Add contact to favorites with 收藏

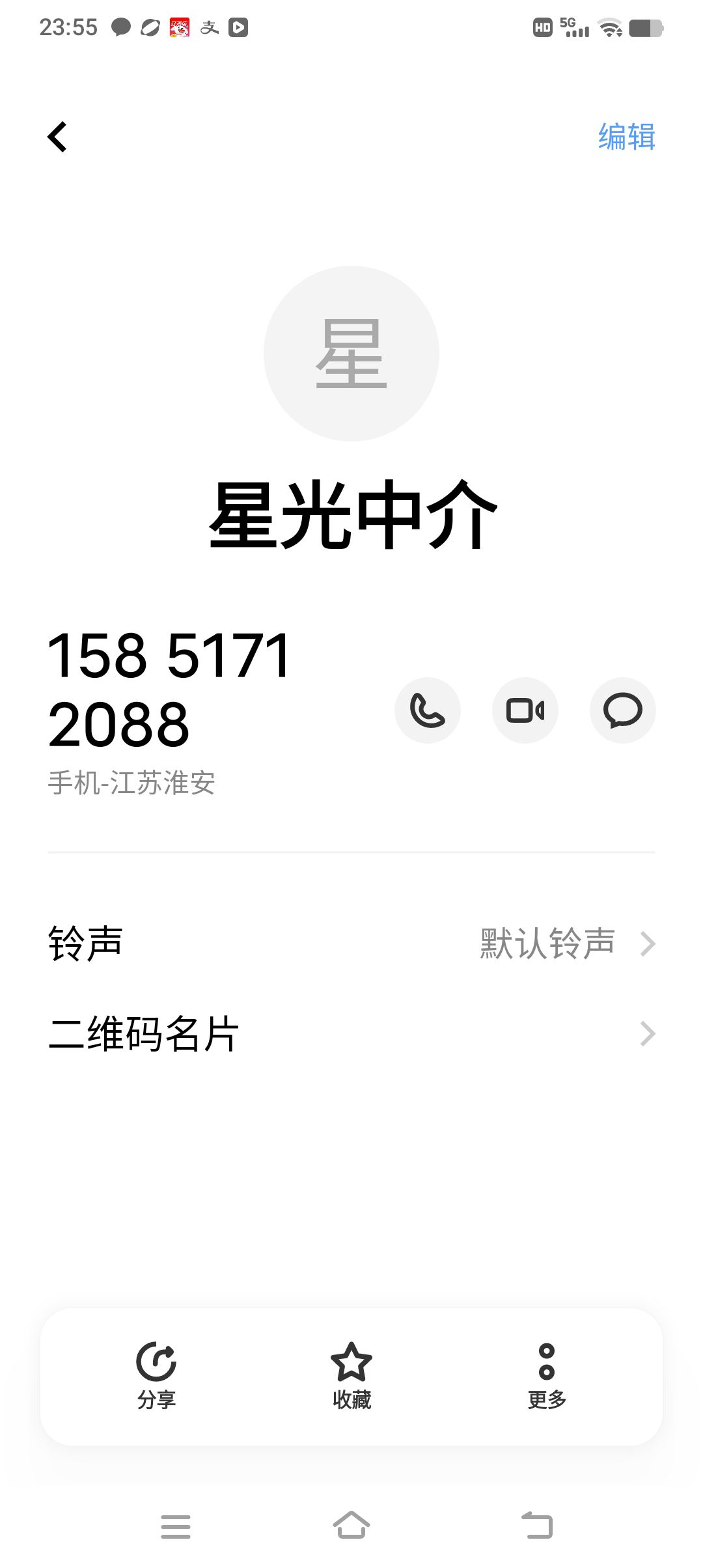click(x=351, y=1375)
